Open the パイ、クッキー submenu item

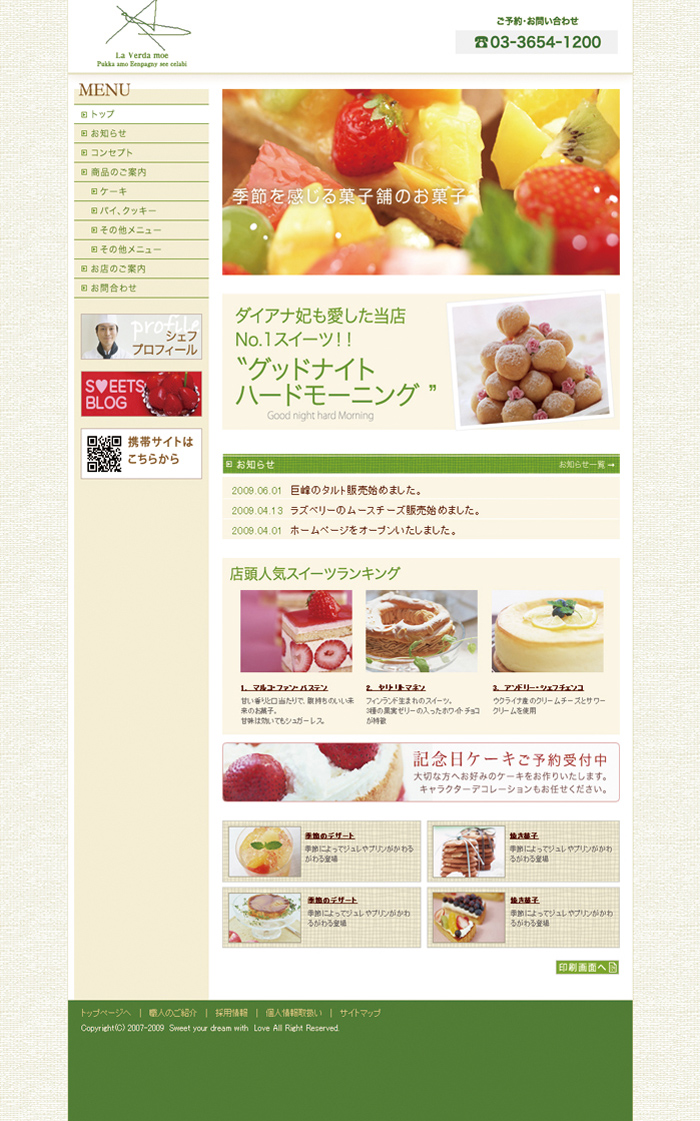(x=127, y=211)
